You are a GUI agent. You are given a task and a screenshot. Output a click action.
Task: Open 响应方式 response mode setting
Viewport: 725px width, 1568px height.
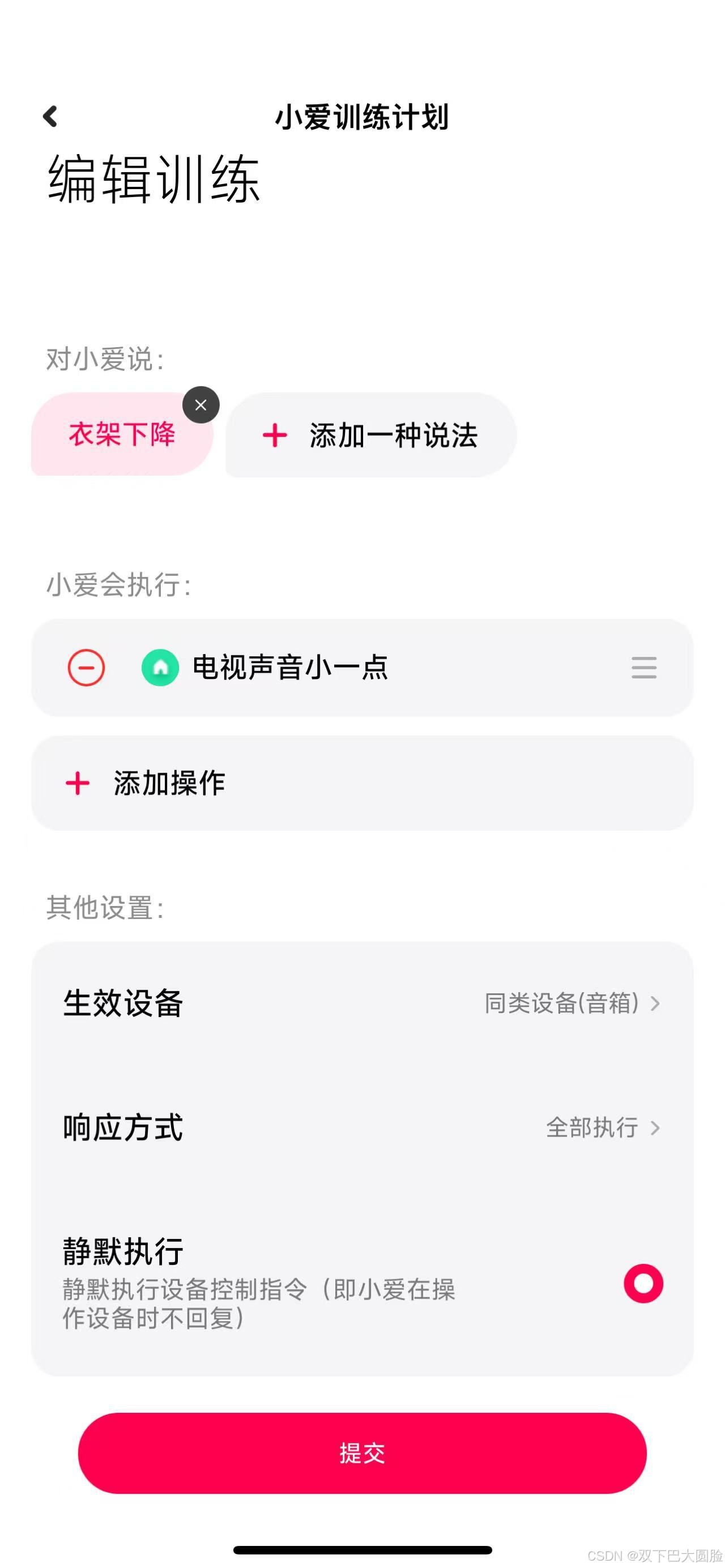pos(362,1127)
